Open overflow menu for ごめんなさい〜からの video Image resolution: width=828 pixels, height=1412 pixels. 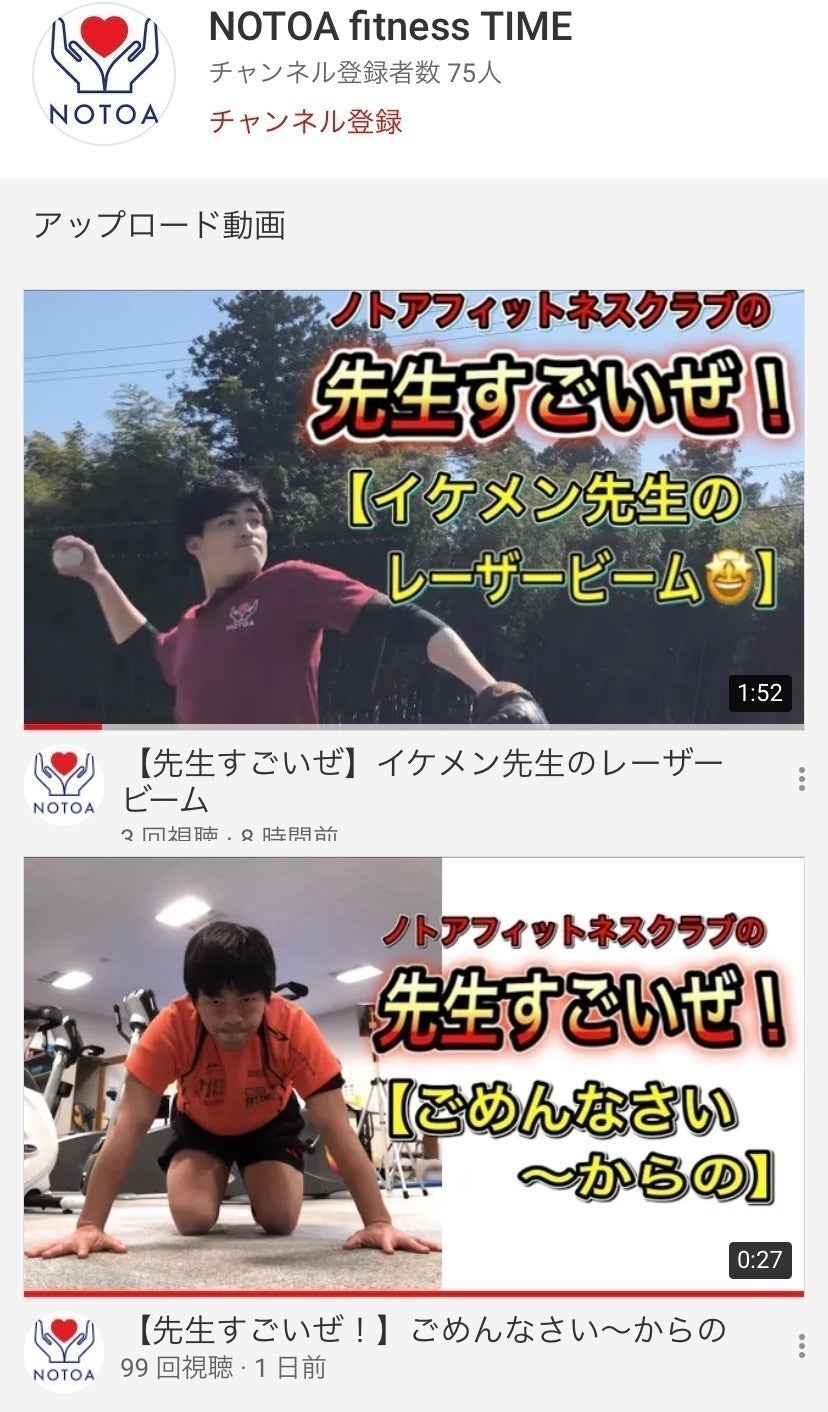point(801,1346)
